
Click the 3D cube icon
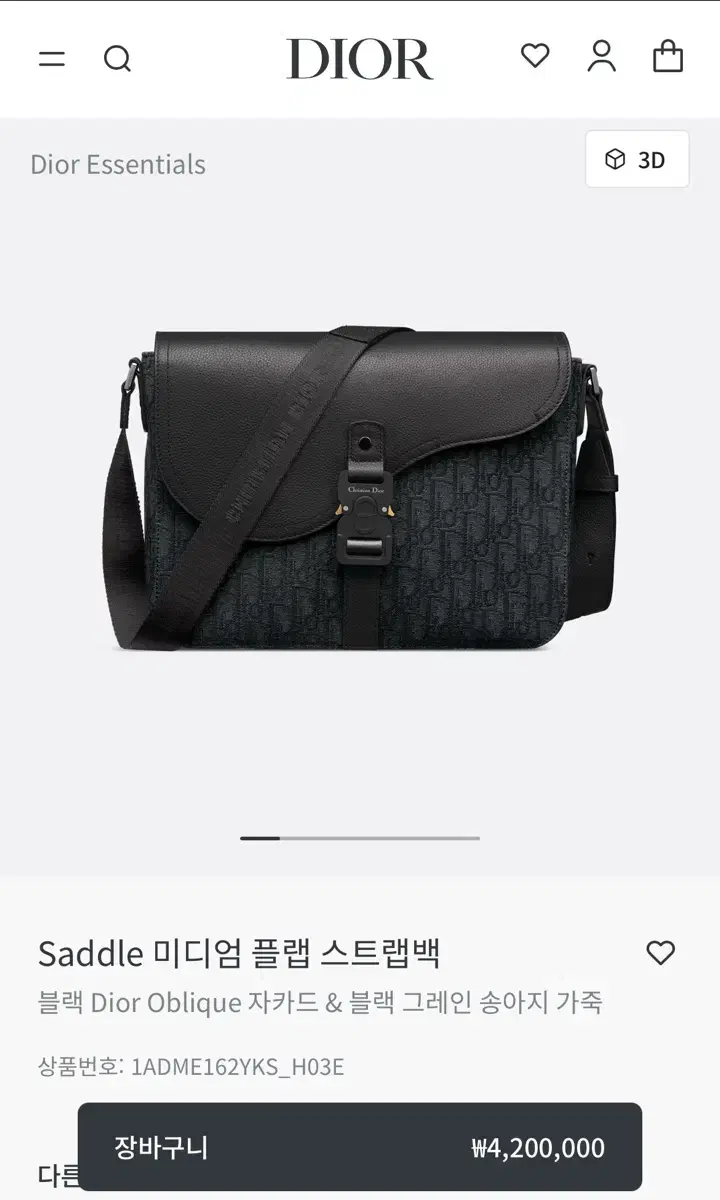613,160
